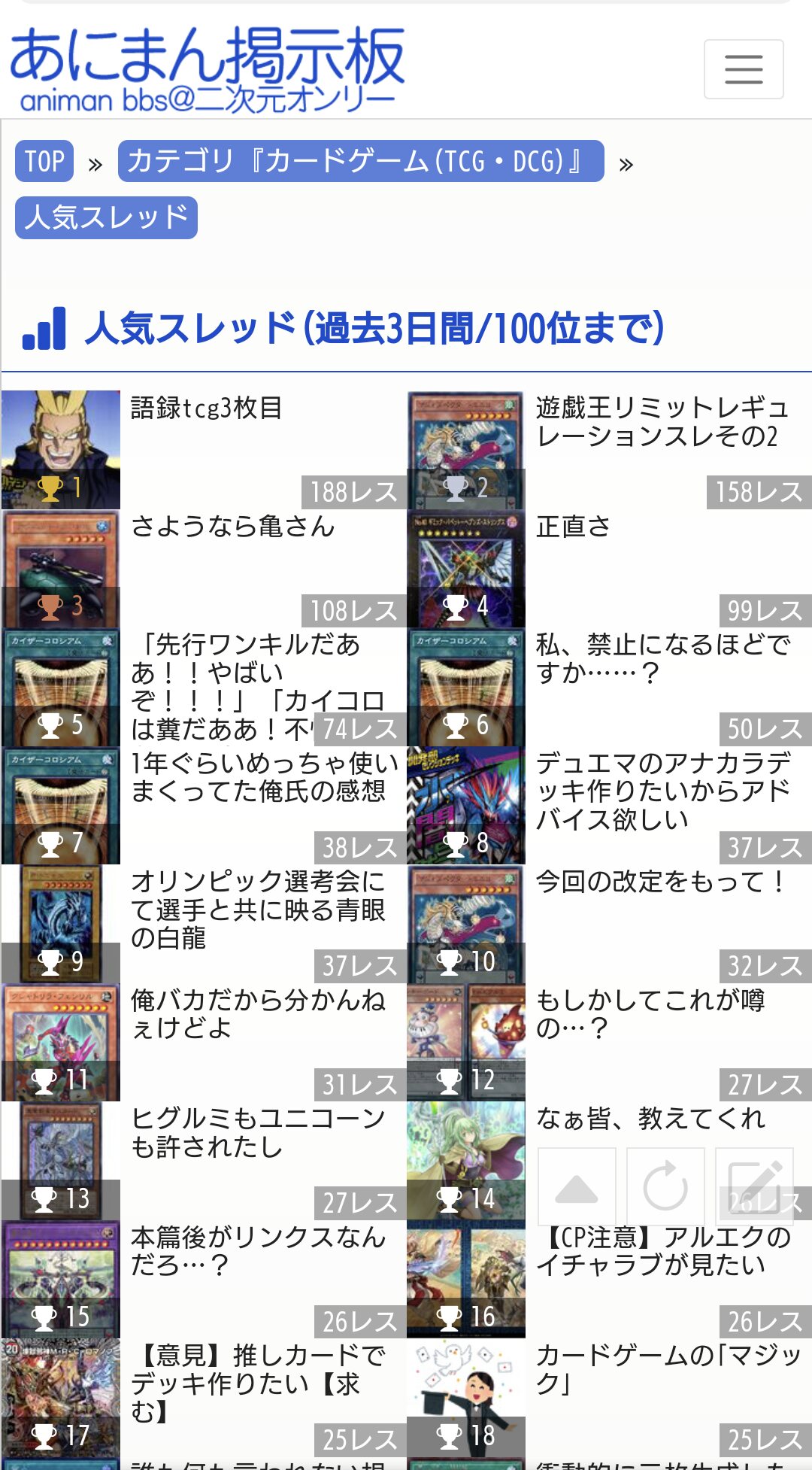This screenshot has height=1470, width=812.
Task: Tap the scroll-to-top arrow button
Action: (x=577, y=1187)
